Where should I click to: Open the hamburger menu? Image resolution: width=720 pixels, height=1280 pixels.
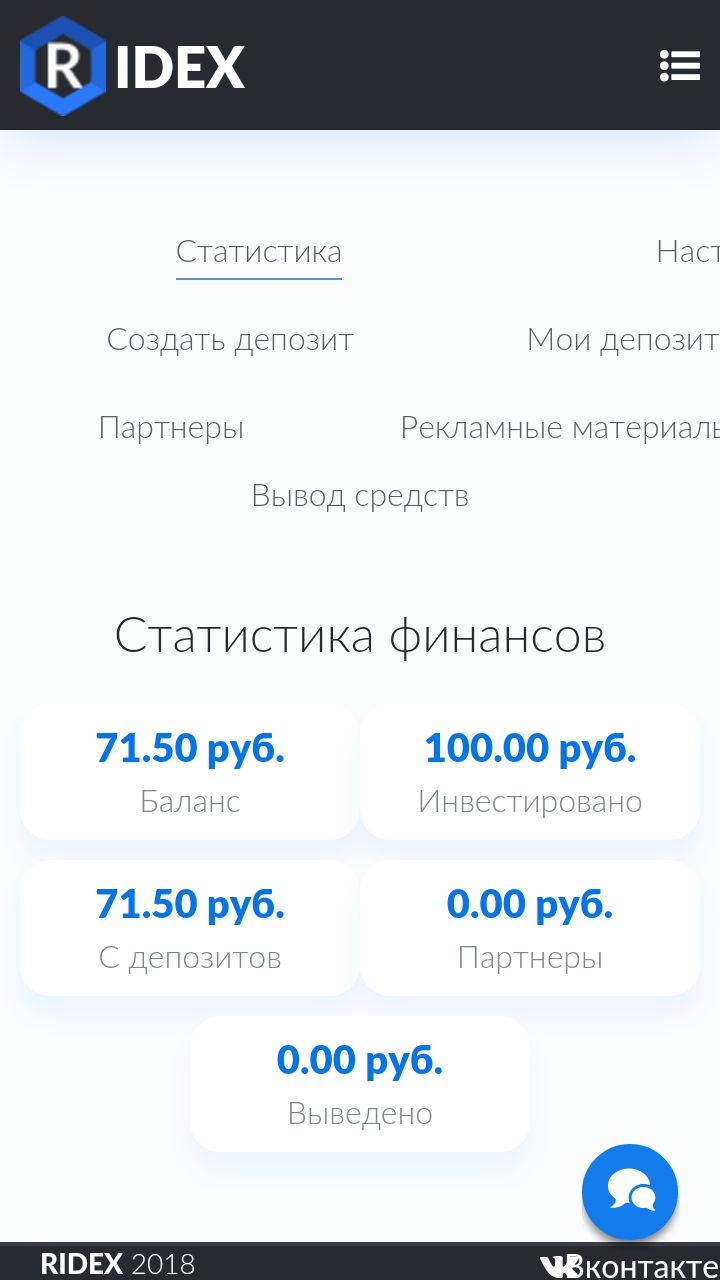pyautogui.click(x=680, y=66)
